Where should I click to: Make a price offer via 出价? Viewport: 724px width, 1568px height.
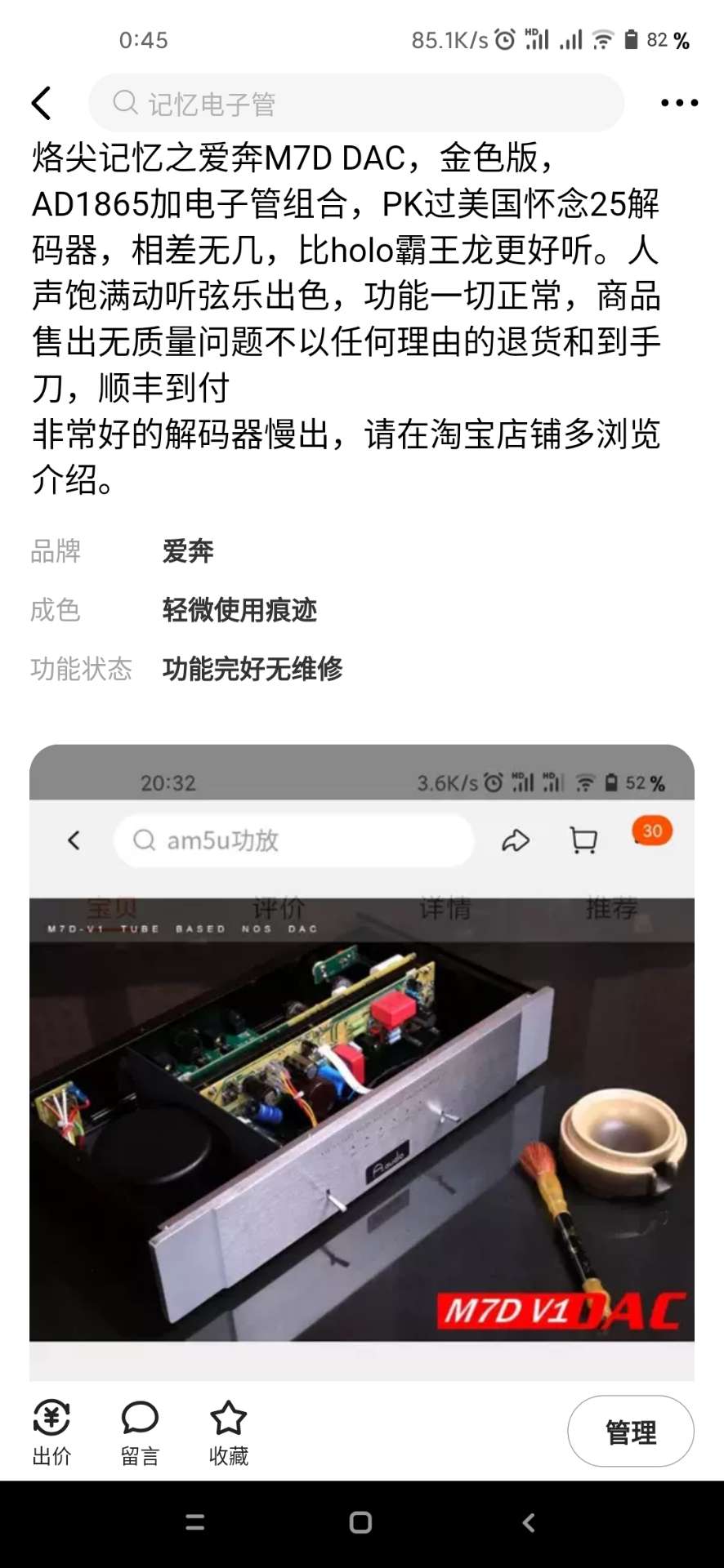51,1432
